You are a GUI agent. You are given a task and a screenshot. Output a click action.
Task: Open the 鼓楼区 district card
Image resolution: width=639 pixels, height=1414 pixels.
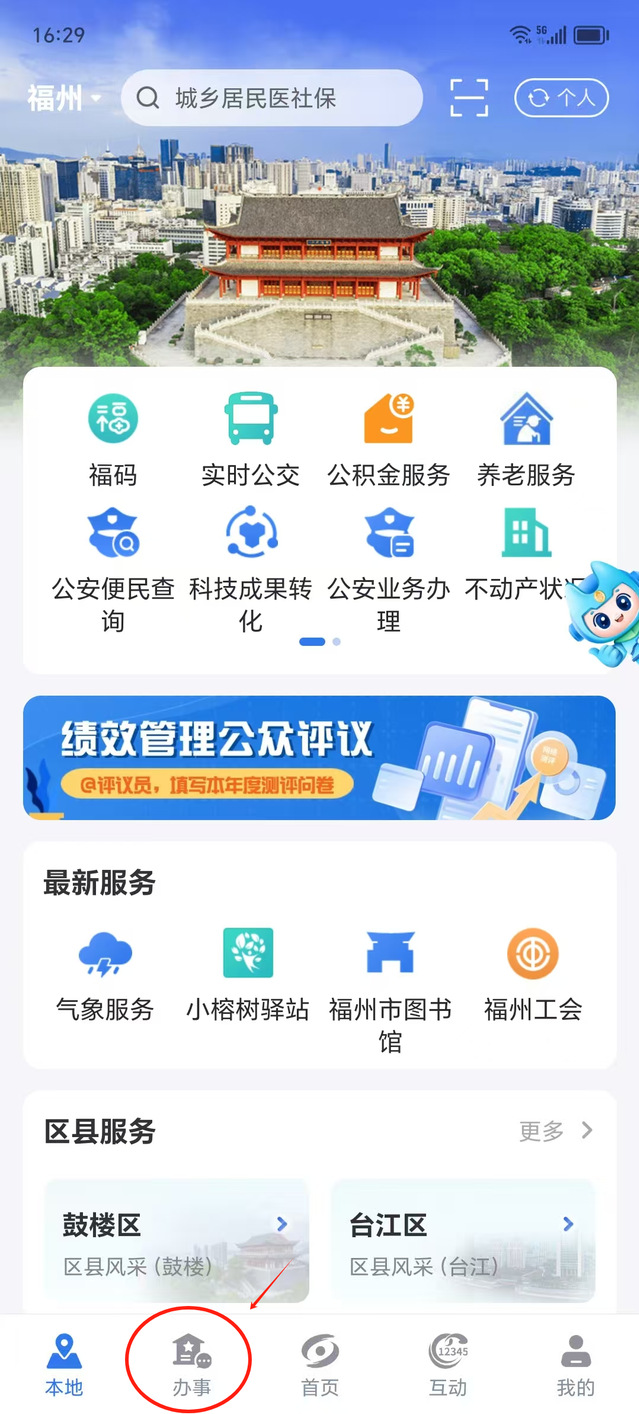pyautogui.click(x=176, y=1240)
